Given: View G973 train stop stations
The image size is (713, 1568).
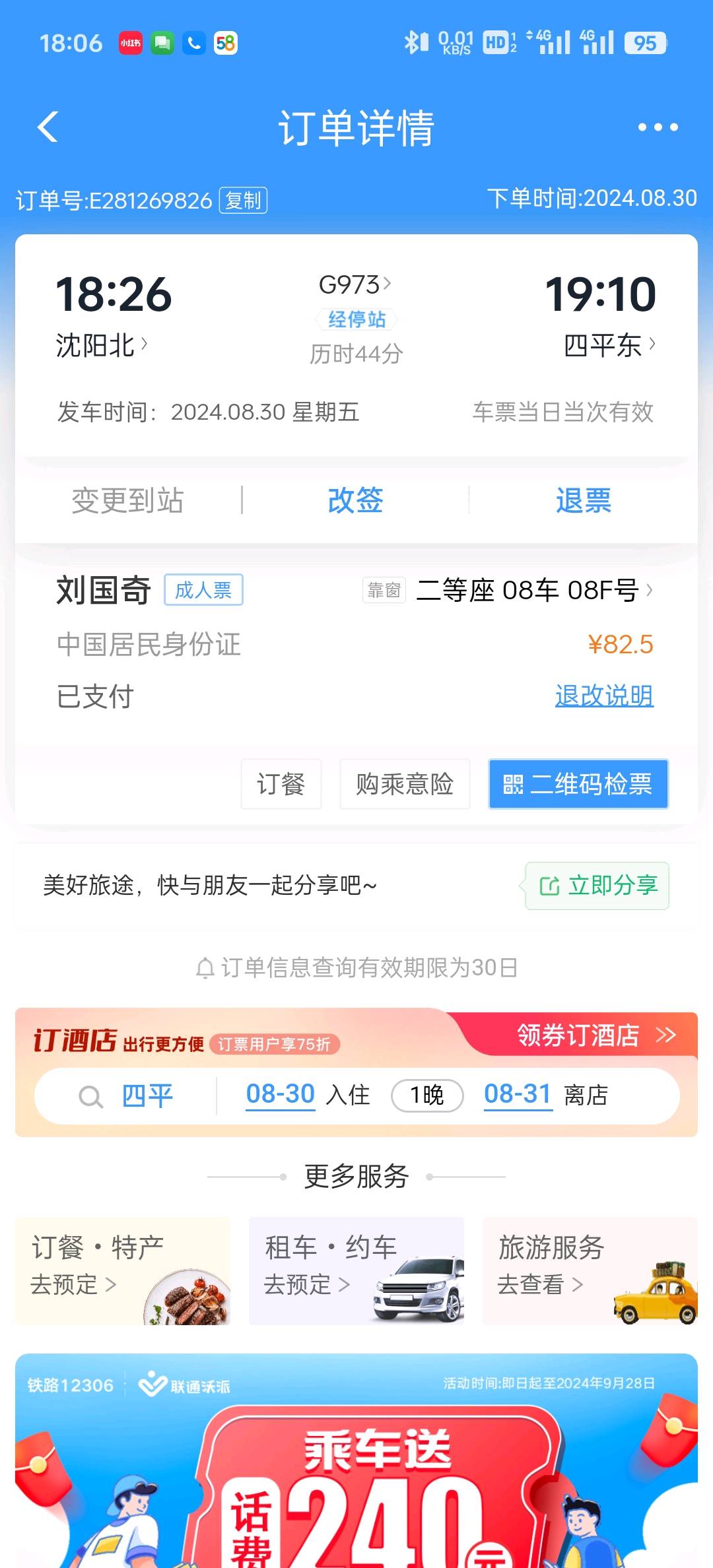Looking at the screenshot, I should 356,319.
